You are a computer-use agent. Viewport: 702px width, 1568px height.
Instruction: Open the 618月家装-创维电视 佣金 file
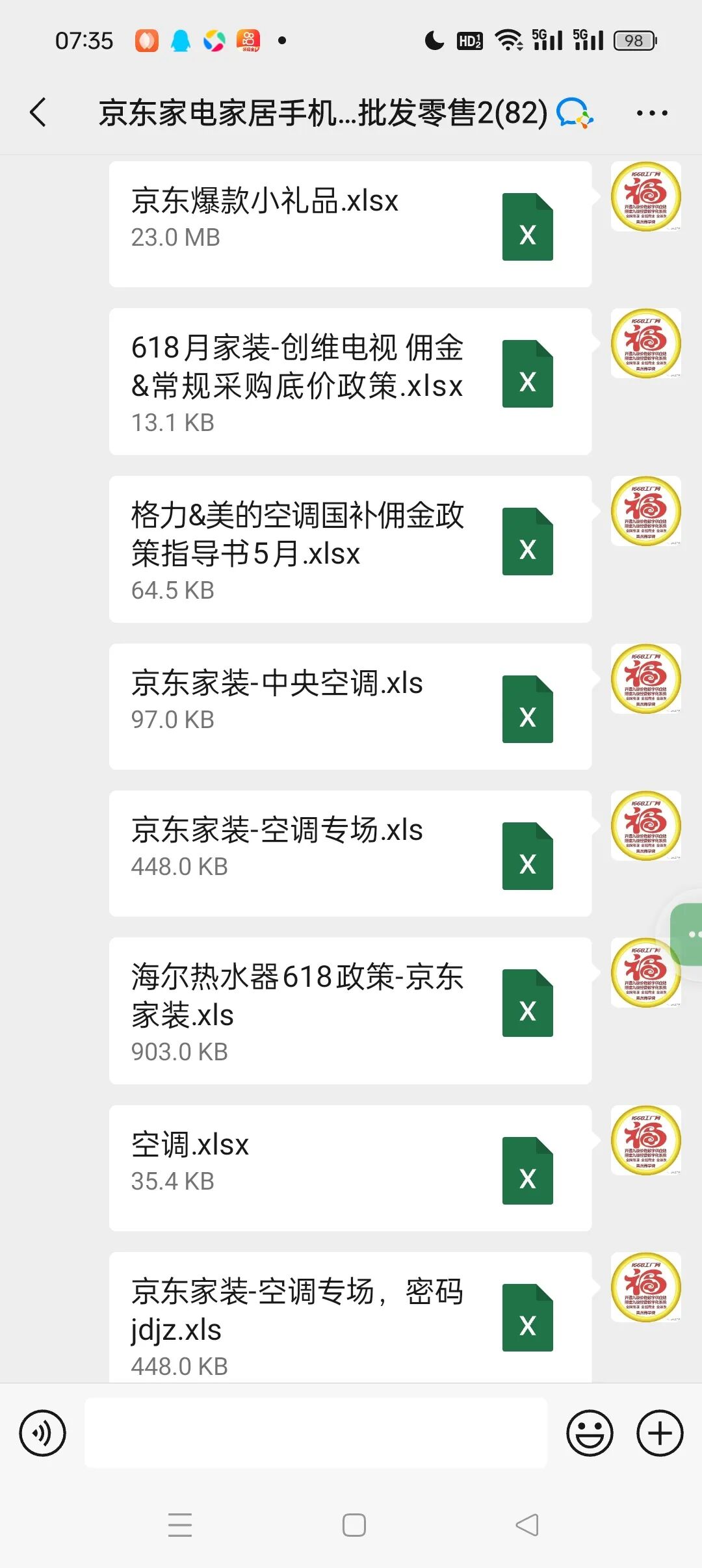(x=350, y=382)
